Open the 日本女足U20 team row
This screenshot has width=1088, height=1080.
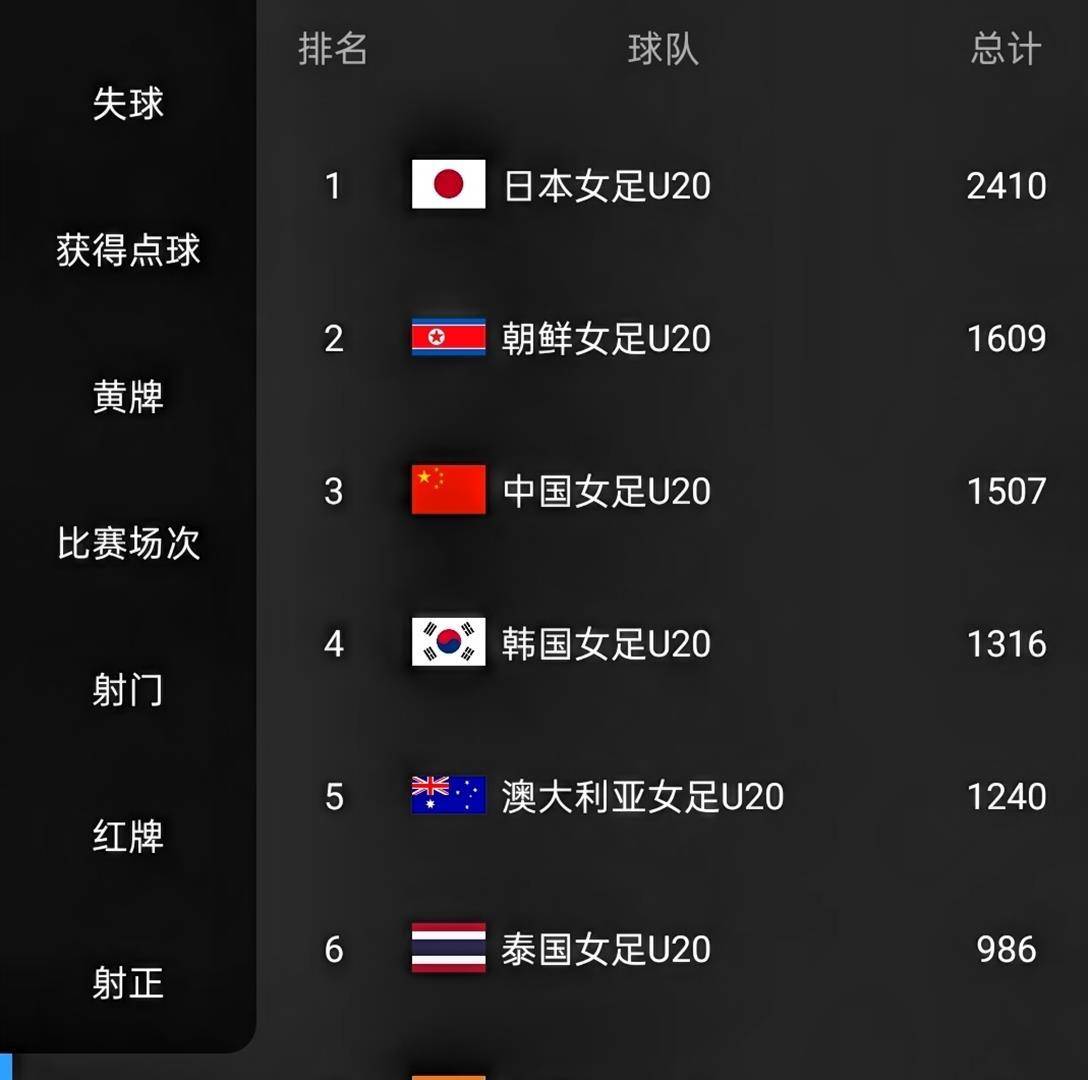pyautogui.click(x=606, y=186)
